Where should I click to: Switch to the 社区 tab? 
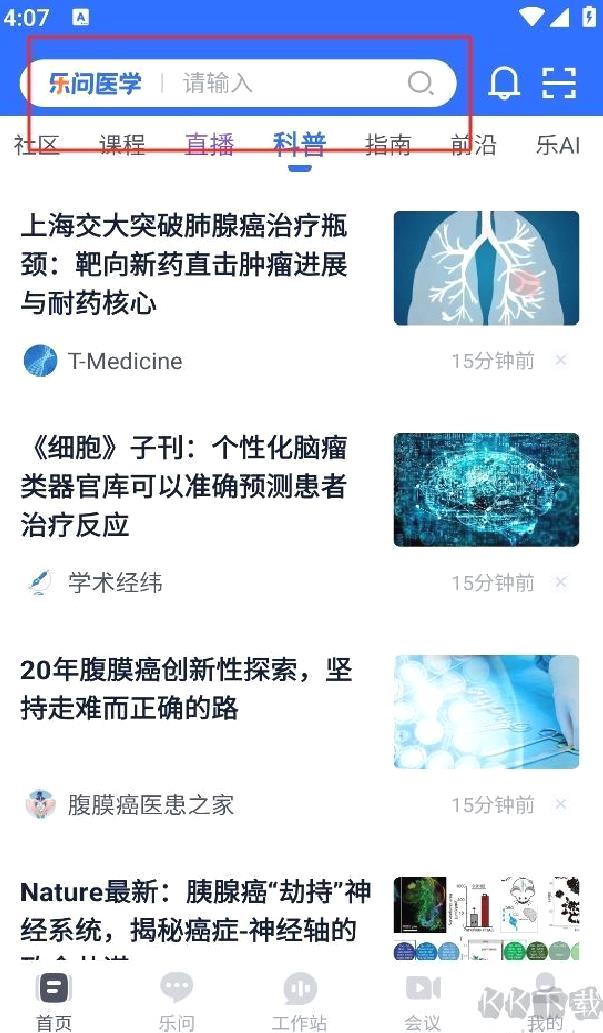(x=37, y=144)
